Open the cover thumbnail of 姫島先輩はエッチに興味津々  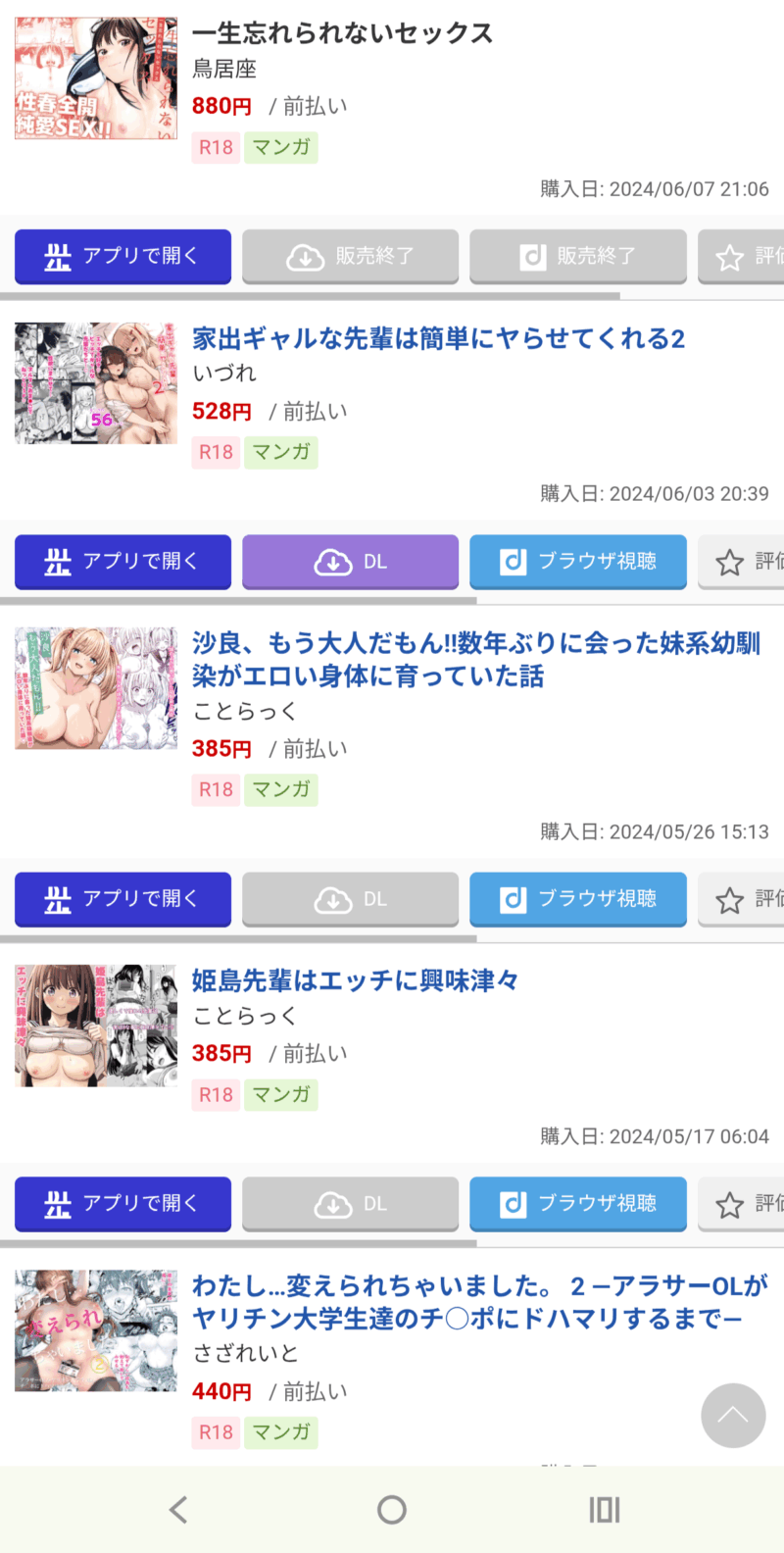click(96, 1026)
